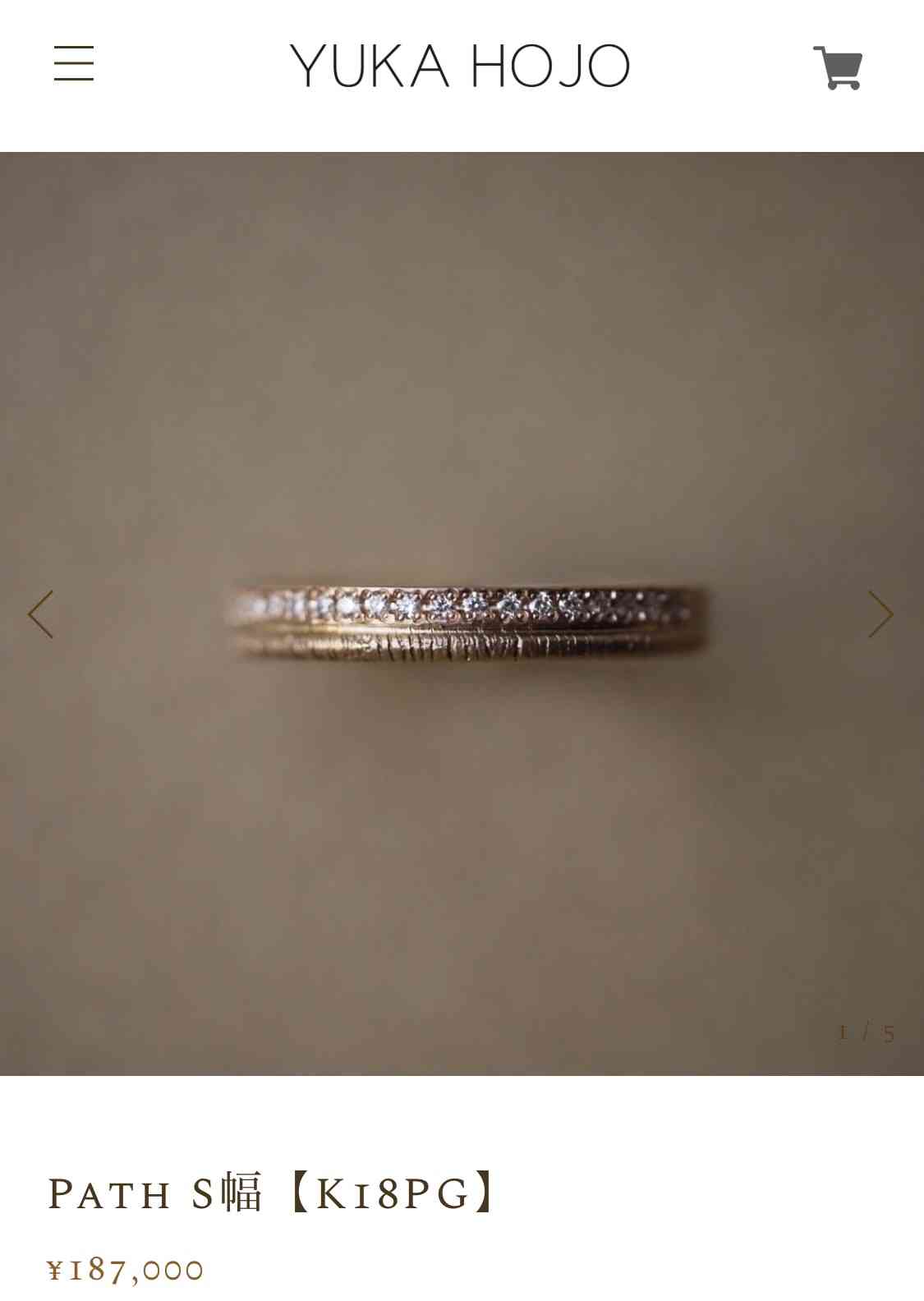
Task: Open the hamburger menu
Action: tap(74, 64)
